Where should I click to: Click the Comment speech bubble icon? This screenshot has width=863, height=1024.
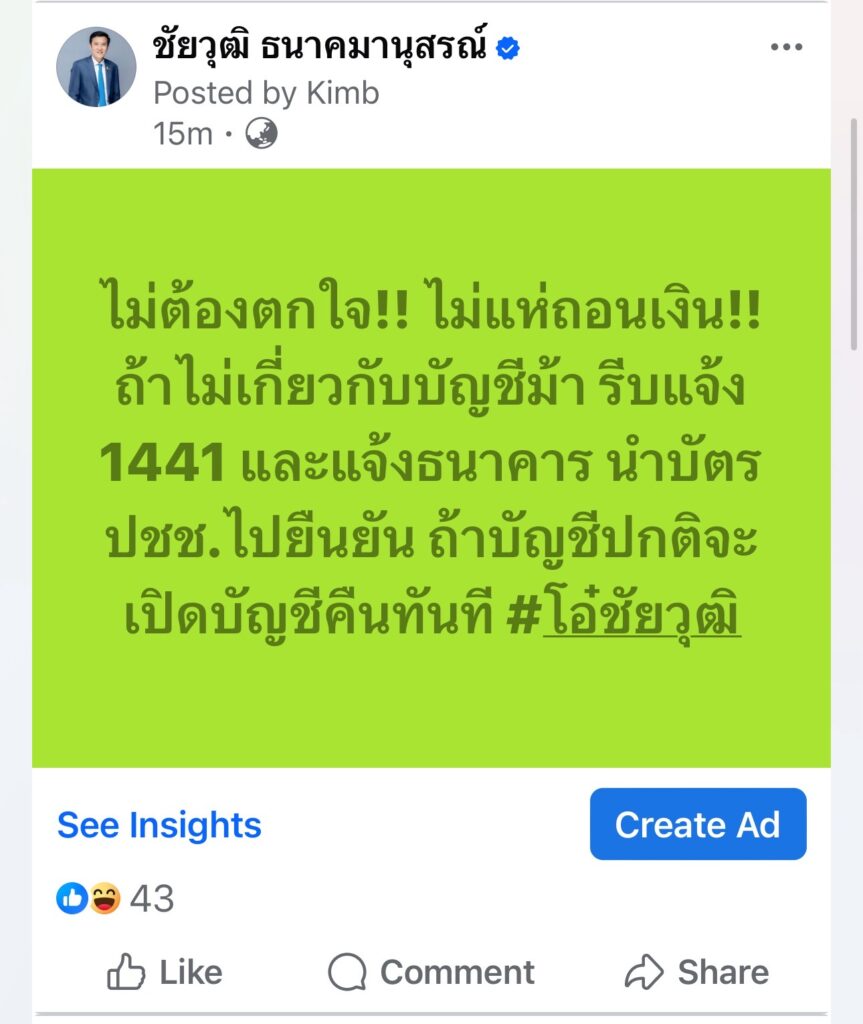point(345,971)
